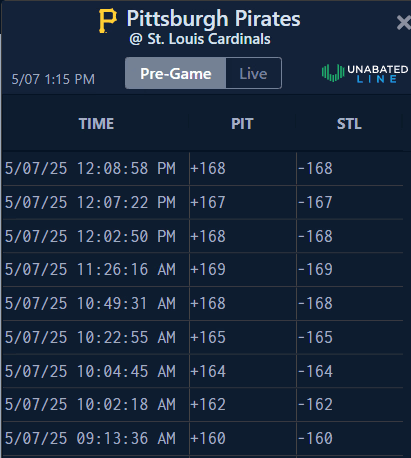This screenshot has height=458, width=411.
Task: Select the Pre-Game tab
Action: (176, 73)
